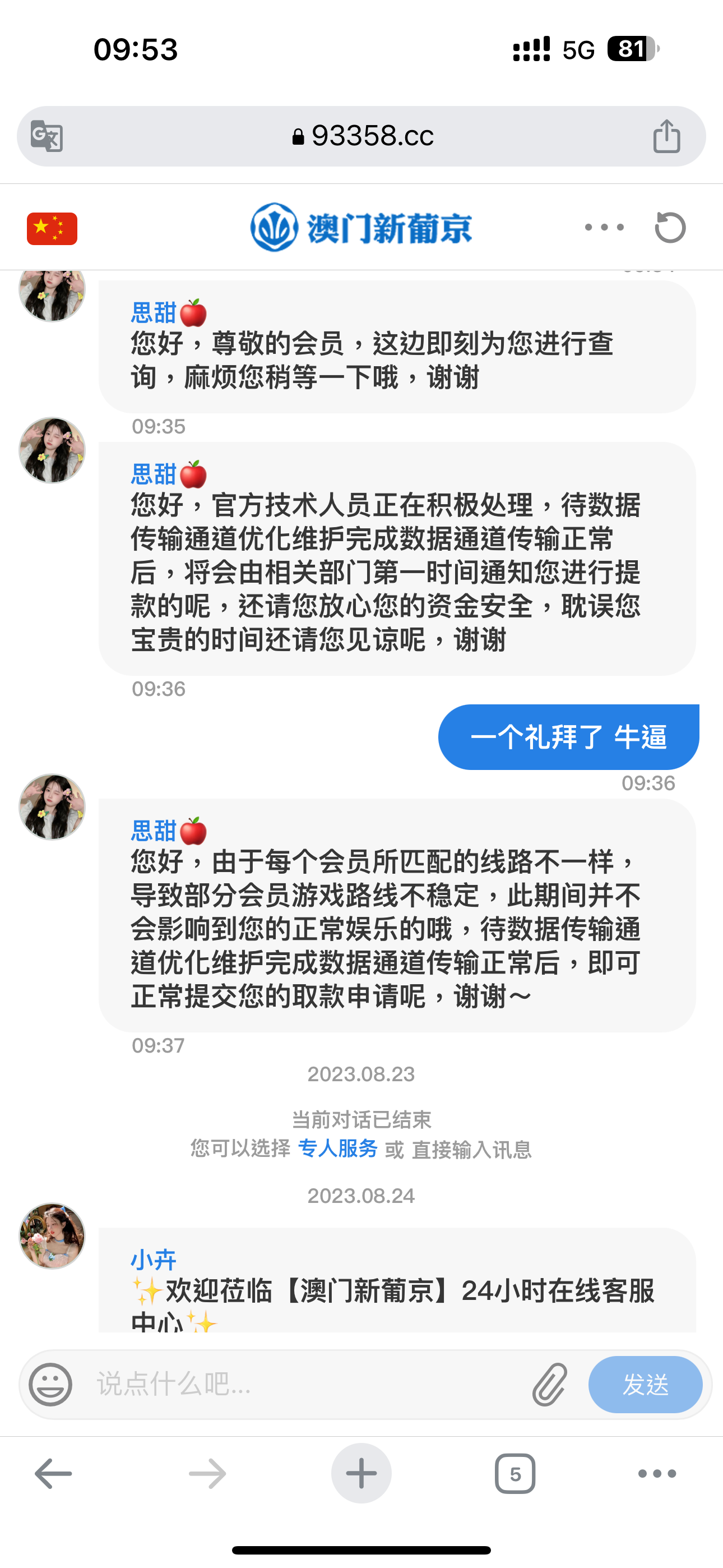Attach a file with the paperclip
Screen dimensions: 723x1568
pos(550,1384)
